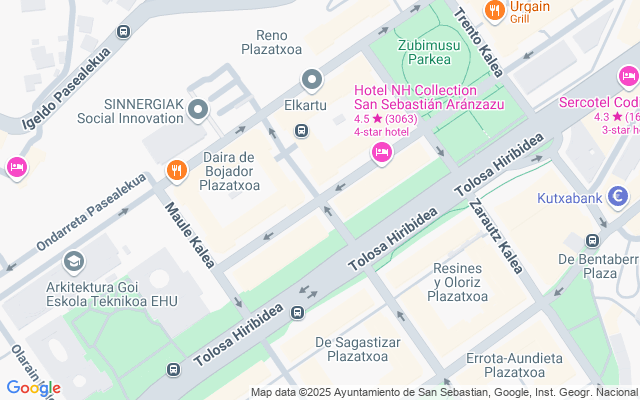Select the Urgain Grill restaurant marker
This screenshot has width=640, height=400.
[x=494, y=10]
